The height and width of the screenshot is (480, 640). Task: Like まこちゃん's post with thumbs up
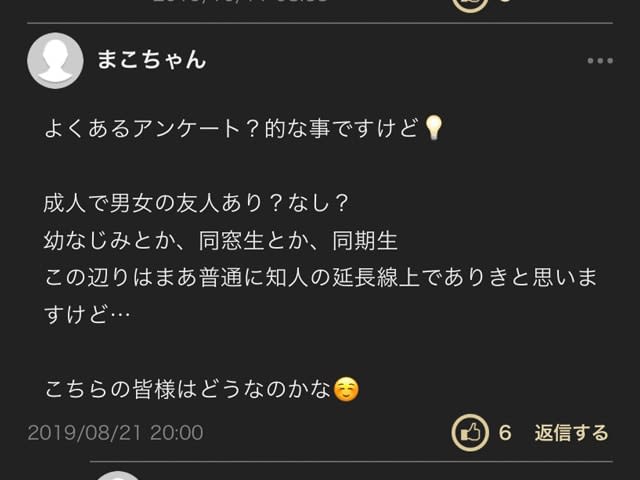[x=470, y=433]
